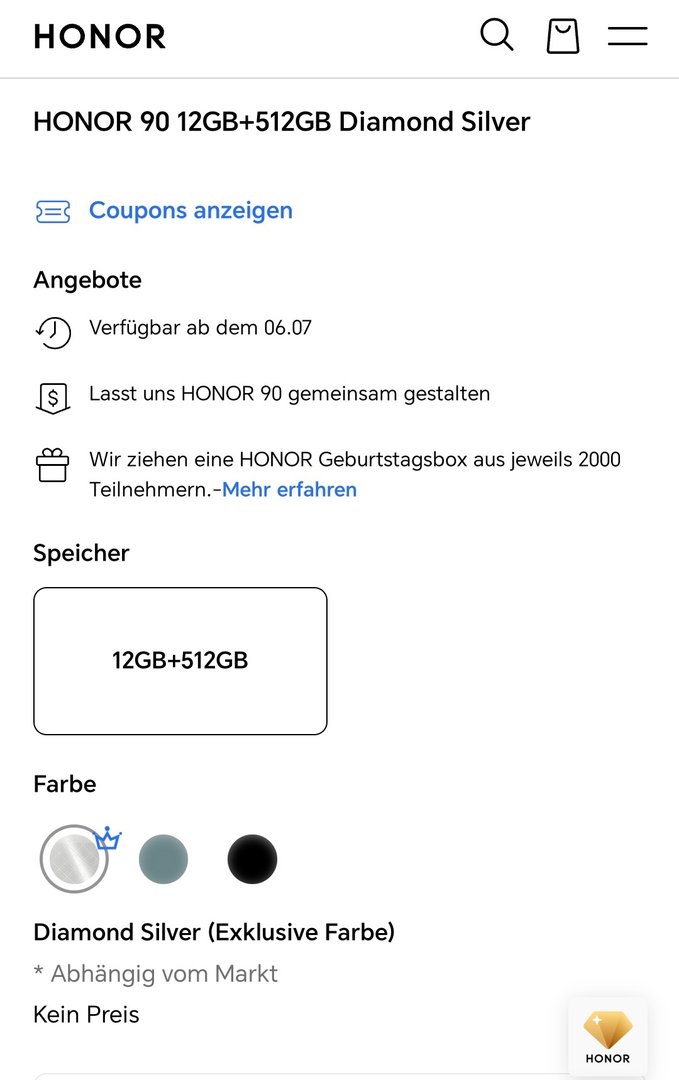
Task: Follow the Mehr erfahren link
Action: pos(289,490)
